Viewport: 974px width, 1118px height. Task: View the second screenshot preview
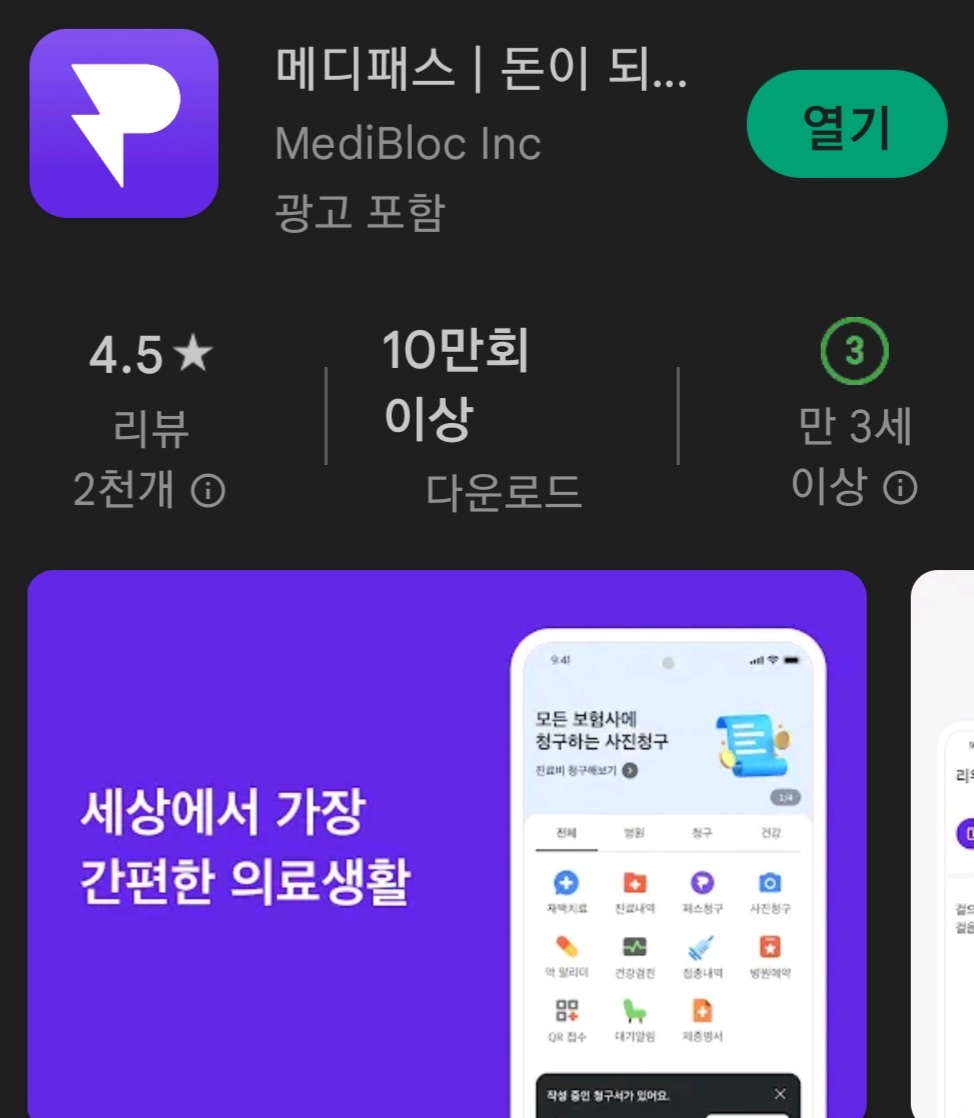pyautogui.click(x=943, y=843)
